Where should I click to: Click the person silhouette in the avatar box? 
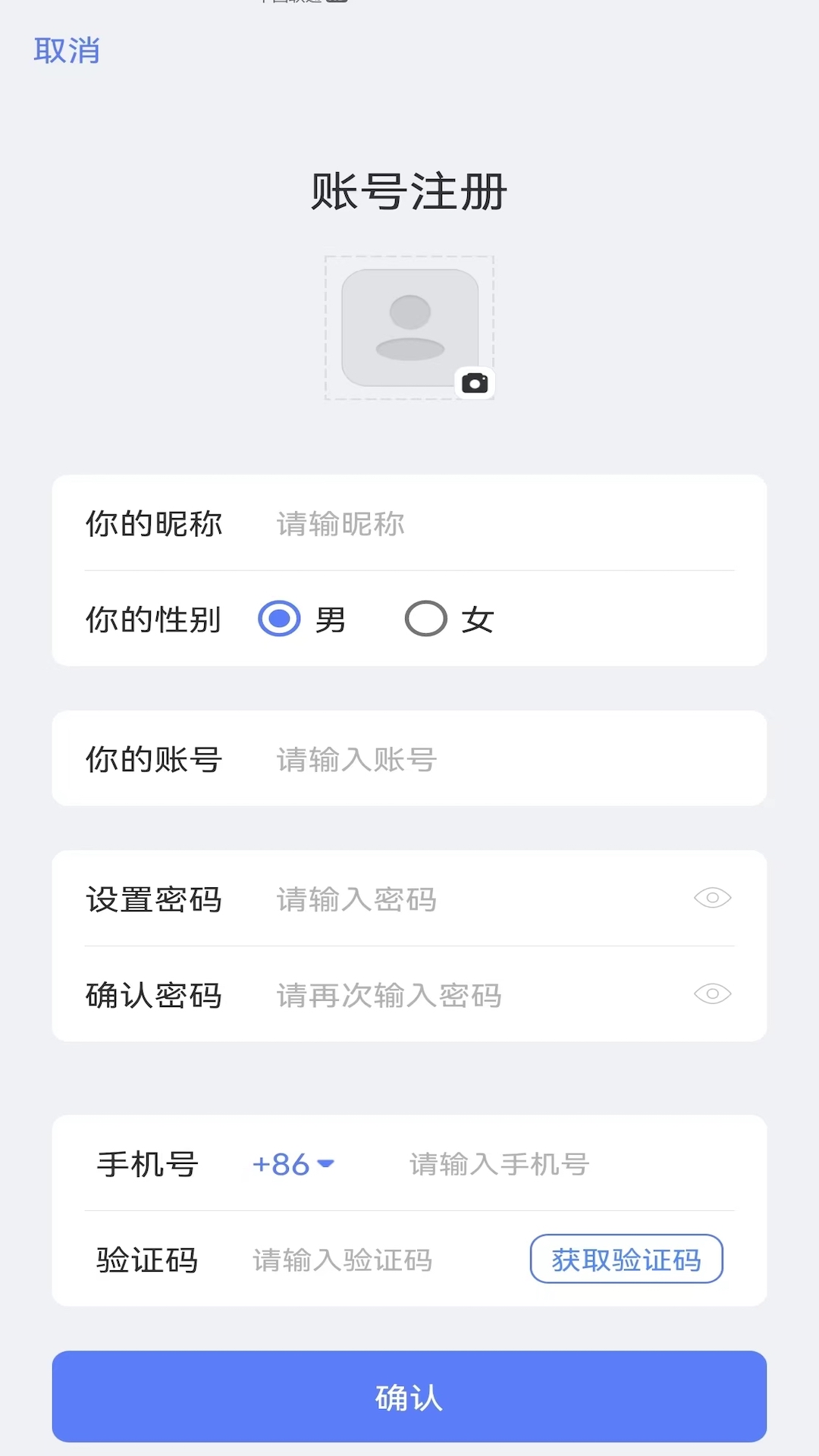coord(409,328)
